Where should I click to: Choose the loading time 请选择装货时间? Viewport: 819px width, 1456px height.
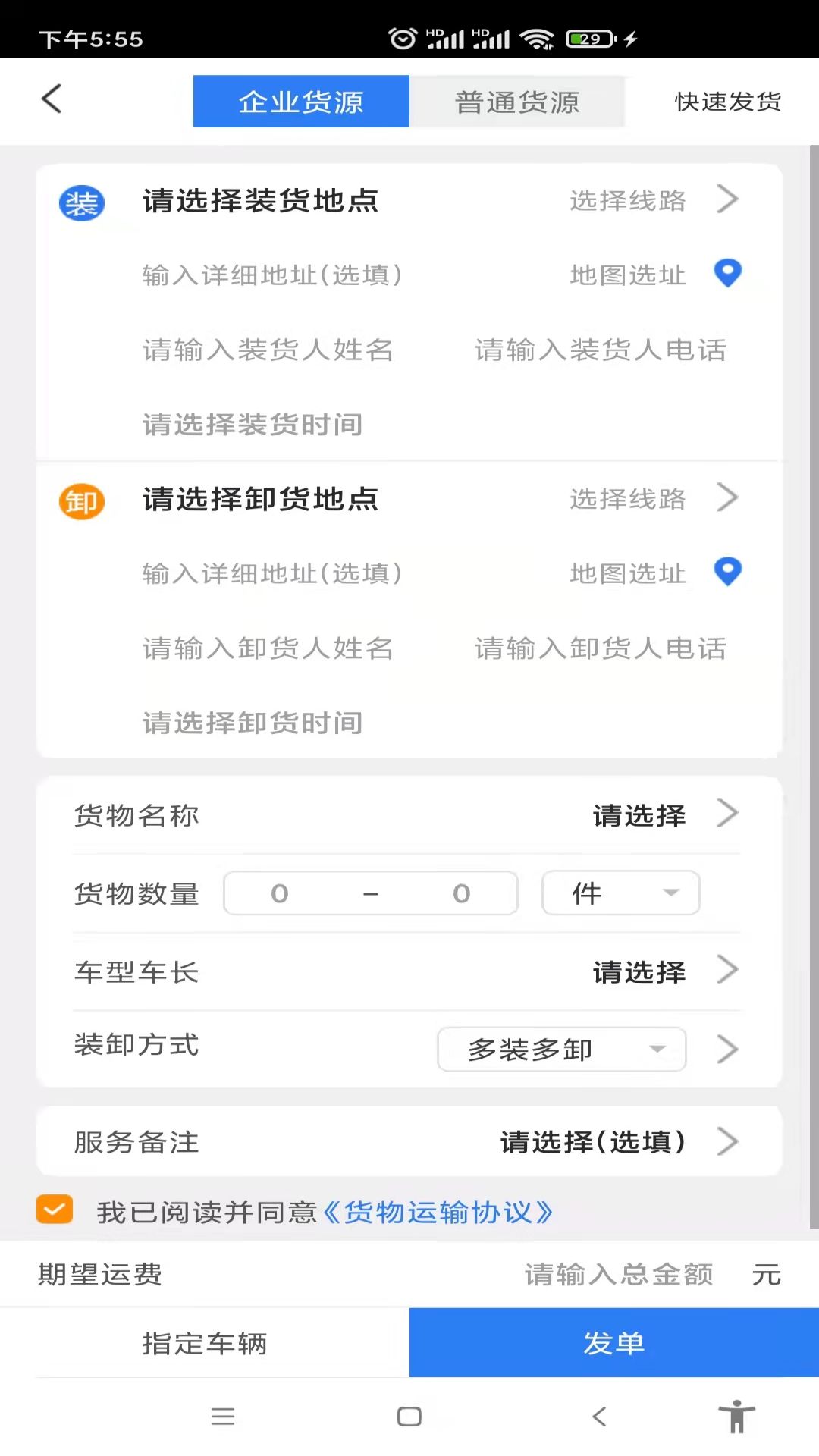[x=253, y=424]
